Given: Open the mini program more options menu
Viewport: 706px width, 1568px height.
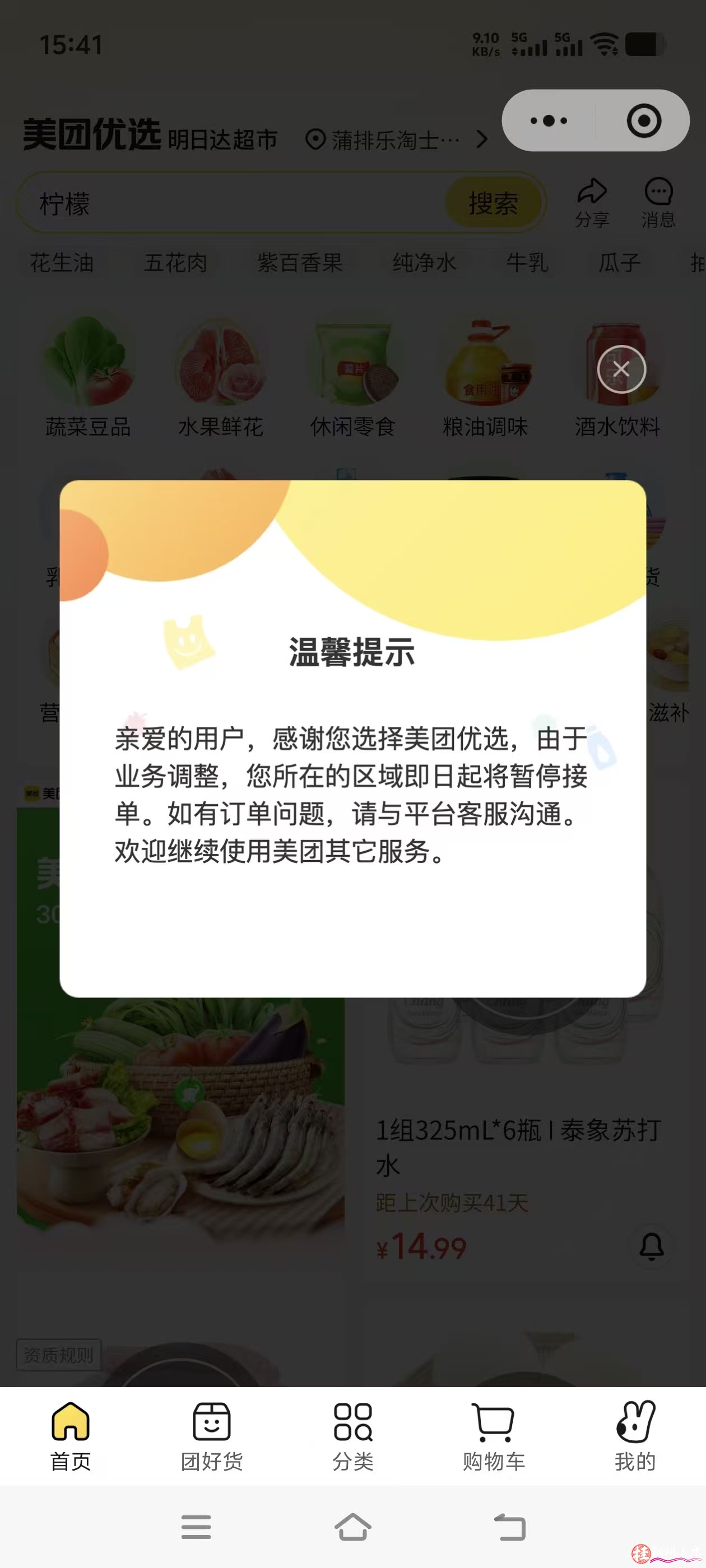Looking at the screenshot, I should tap(548, 120).
